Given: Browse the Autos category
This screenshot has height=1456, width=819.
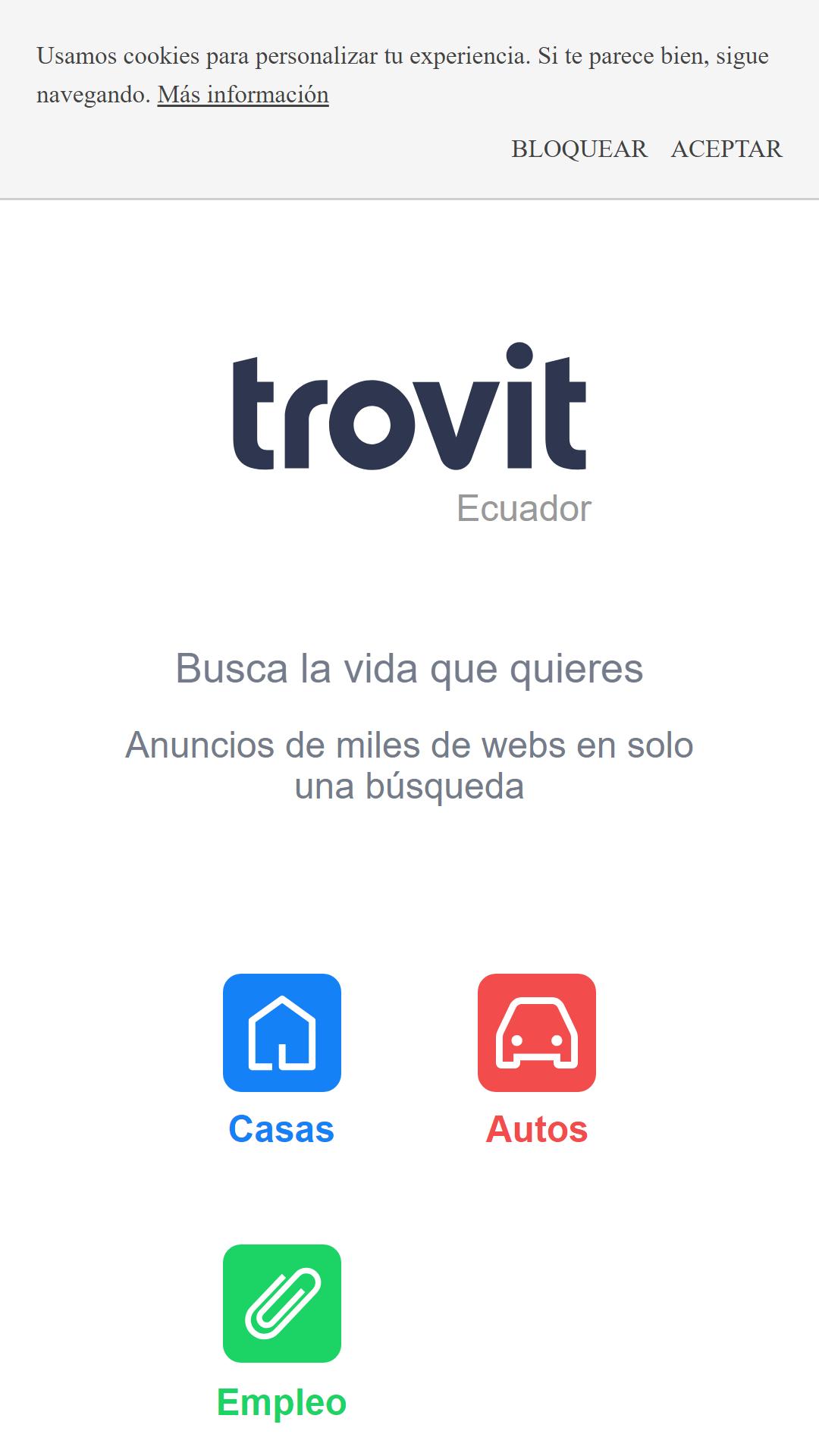Looking at the screenshot, I should click(537, 1060).
